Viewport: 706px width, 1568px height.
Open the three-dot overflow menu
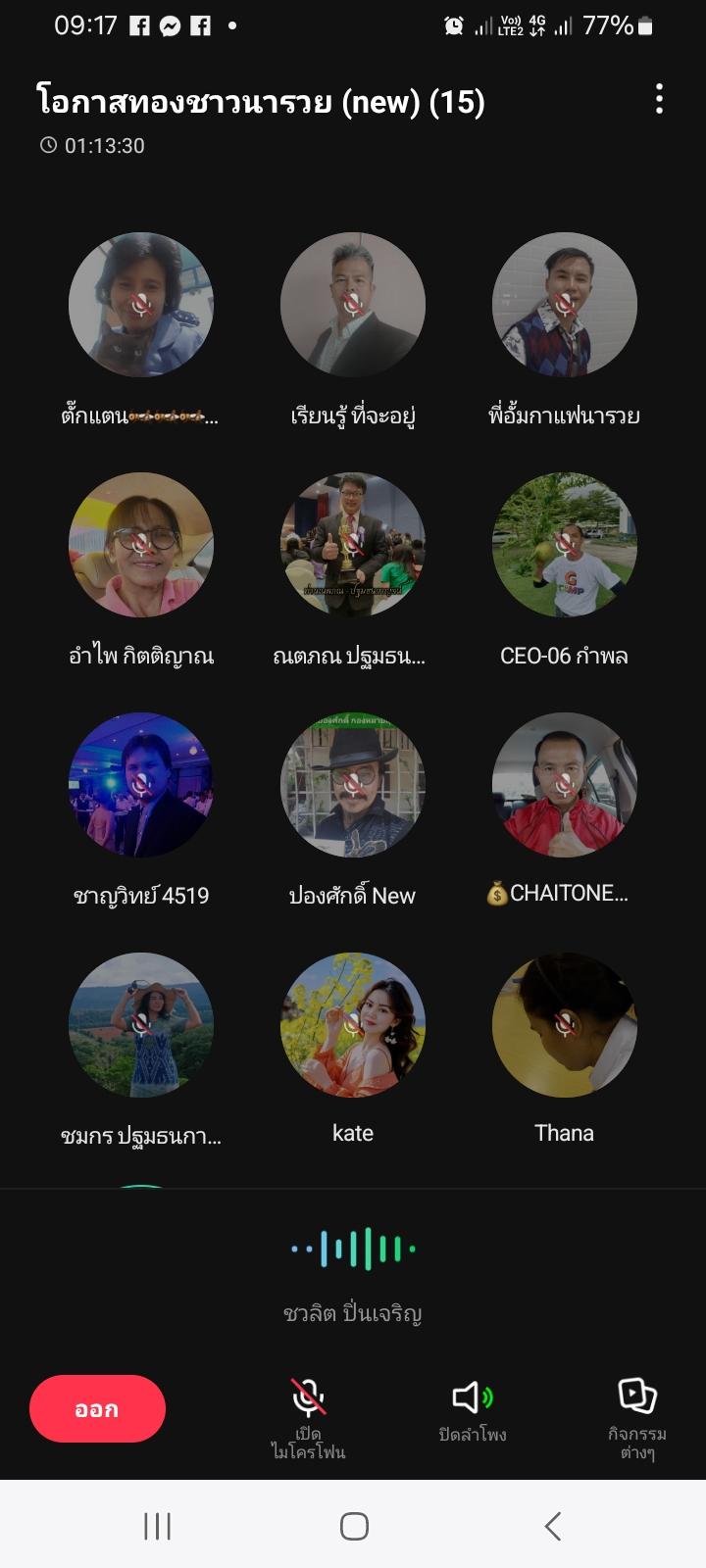pyautogui.click(x=659, y=99)
